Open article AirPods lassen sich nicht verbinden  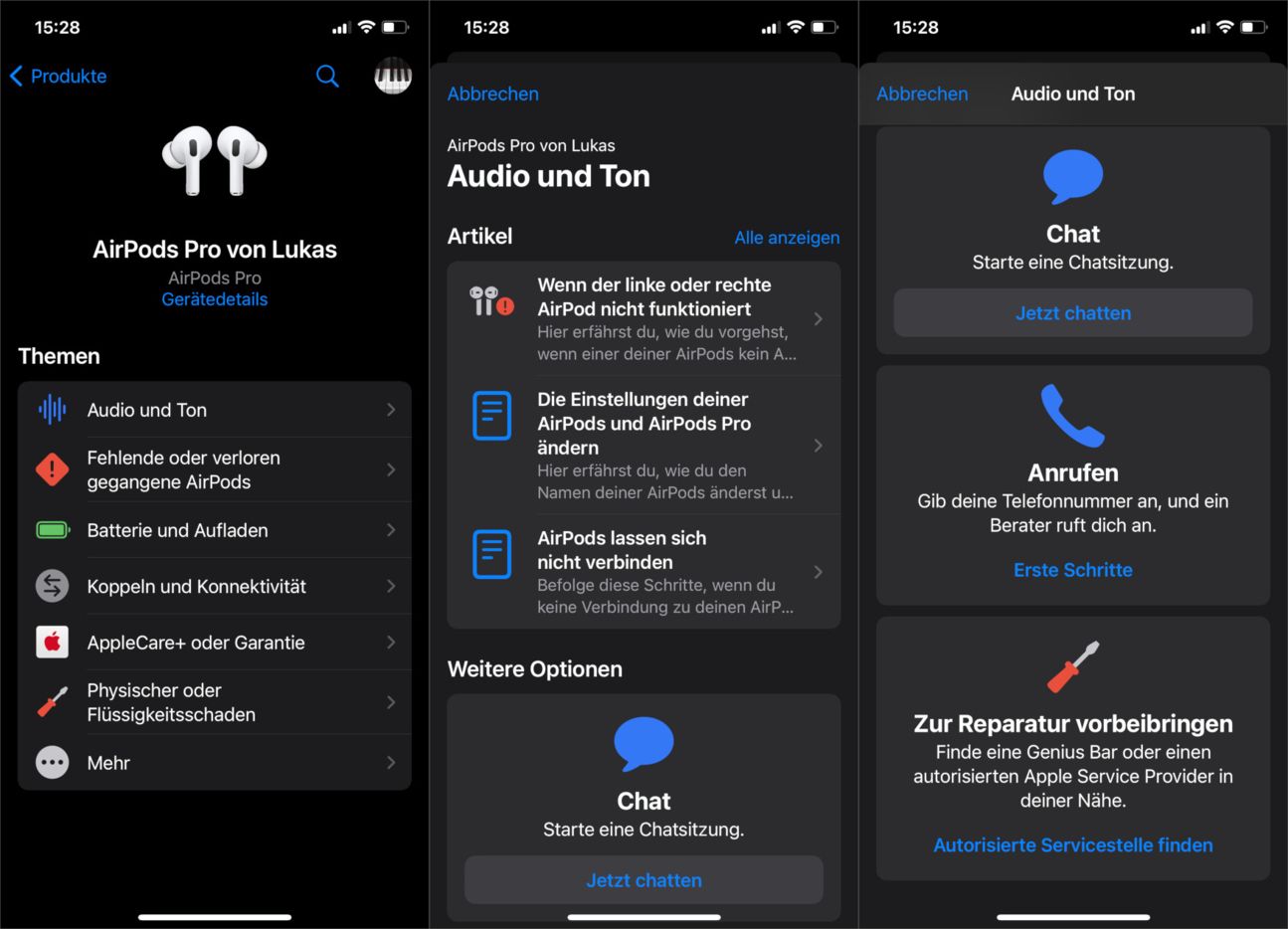tap(644, 571)
